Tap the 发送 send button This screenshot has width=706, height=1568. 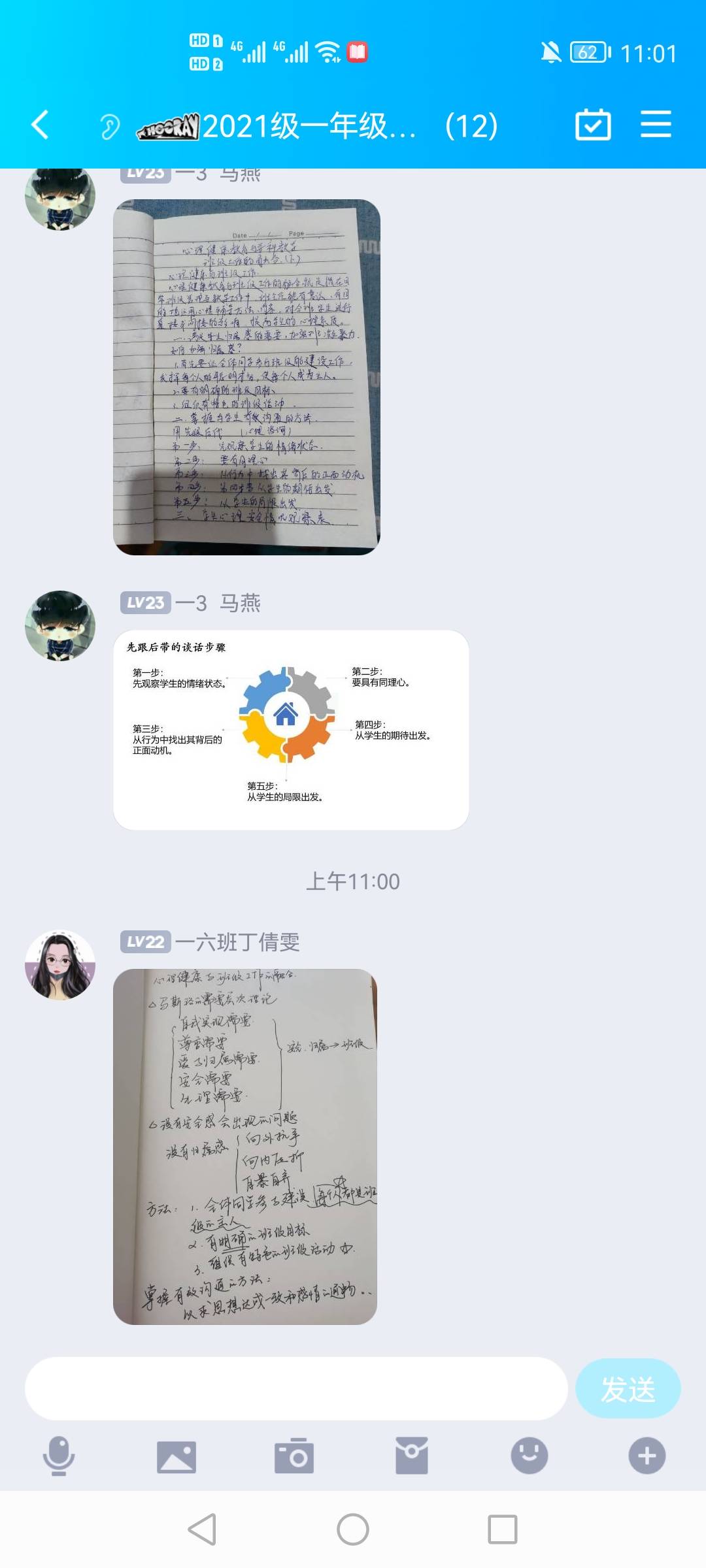pyautogui.click(x=628, y=1390)
